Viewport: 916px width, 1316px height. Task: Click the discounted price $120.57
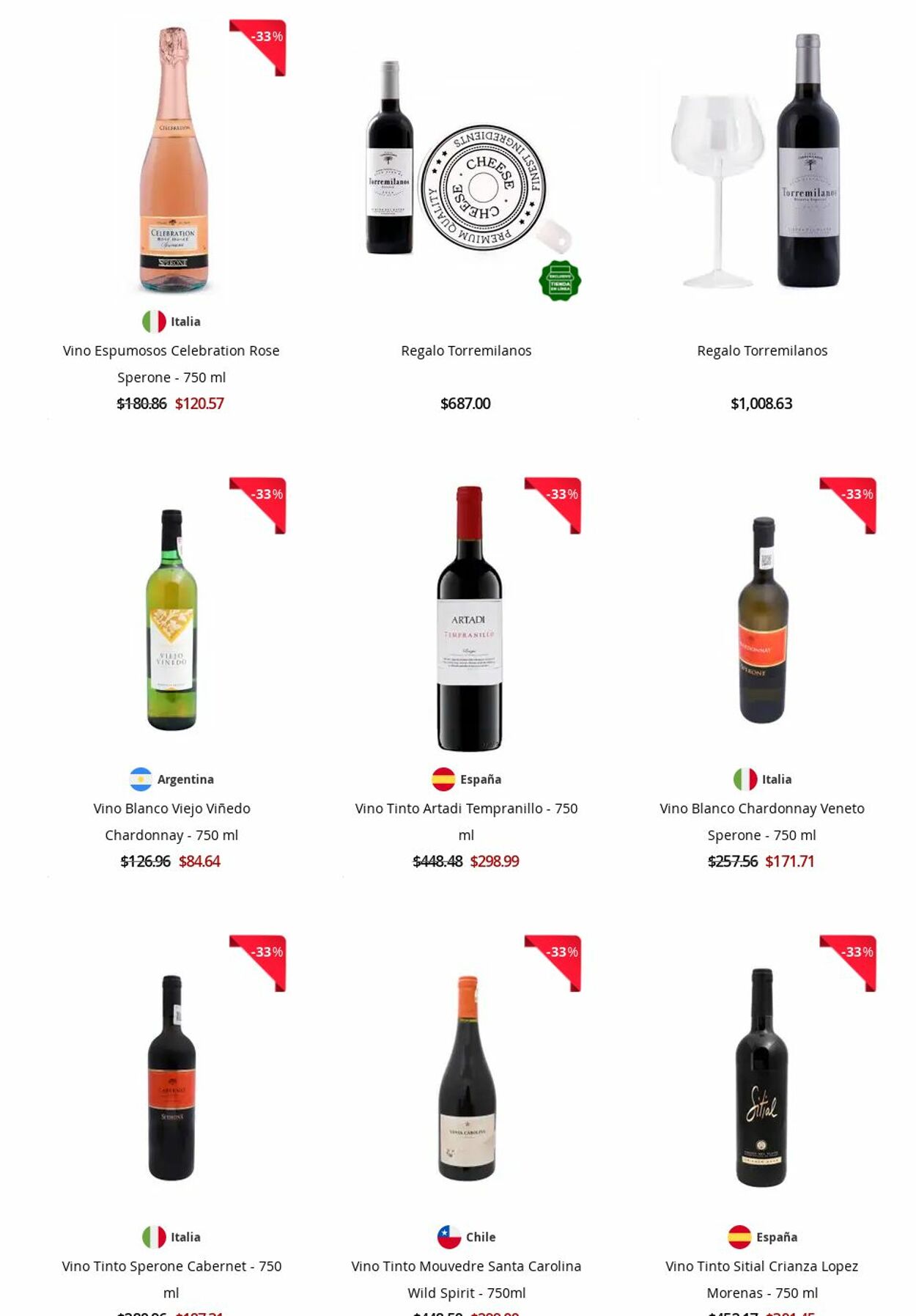(201, 403)
